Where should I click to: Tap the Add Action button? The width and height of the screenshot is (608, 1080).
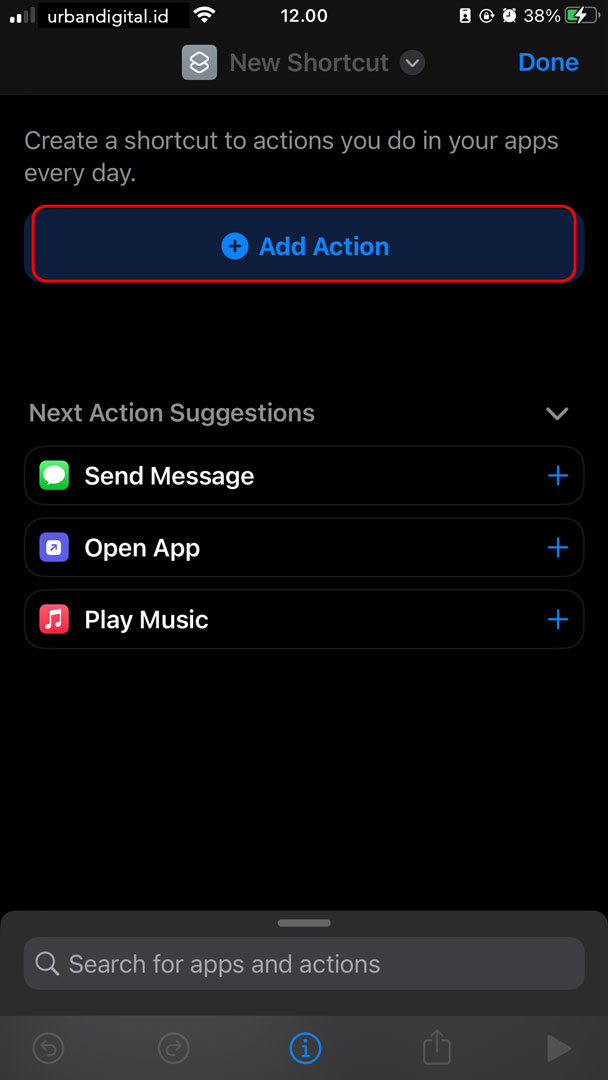coord(304,246)
